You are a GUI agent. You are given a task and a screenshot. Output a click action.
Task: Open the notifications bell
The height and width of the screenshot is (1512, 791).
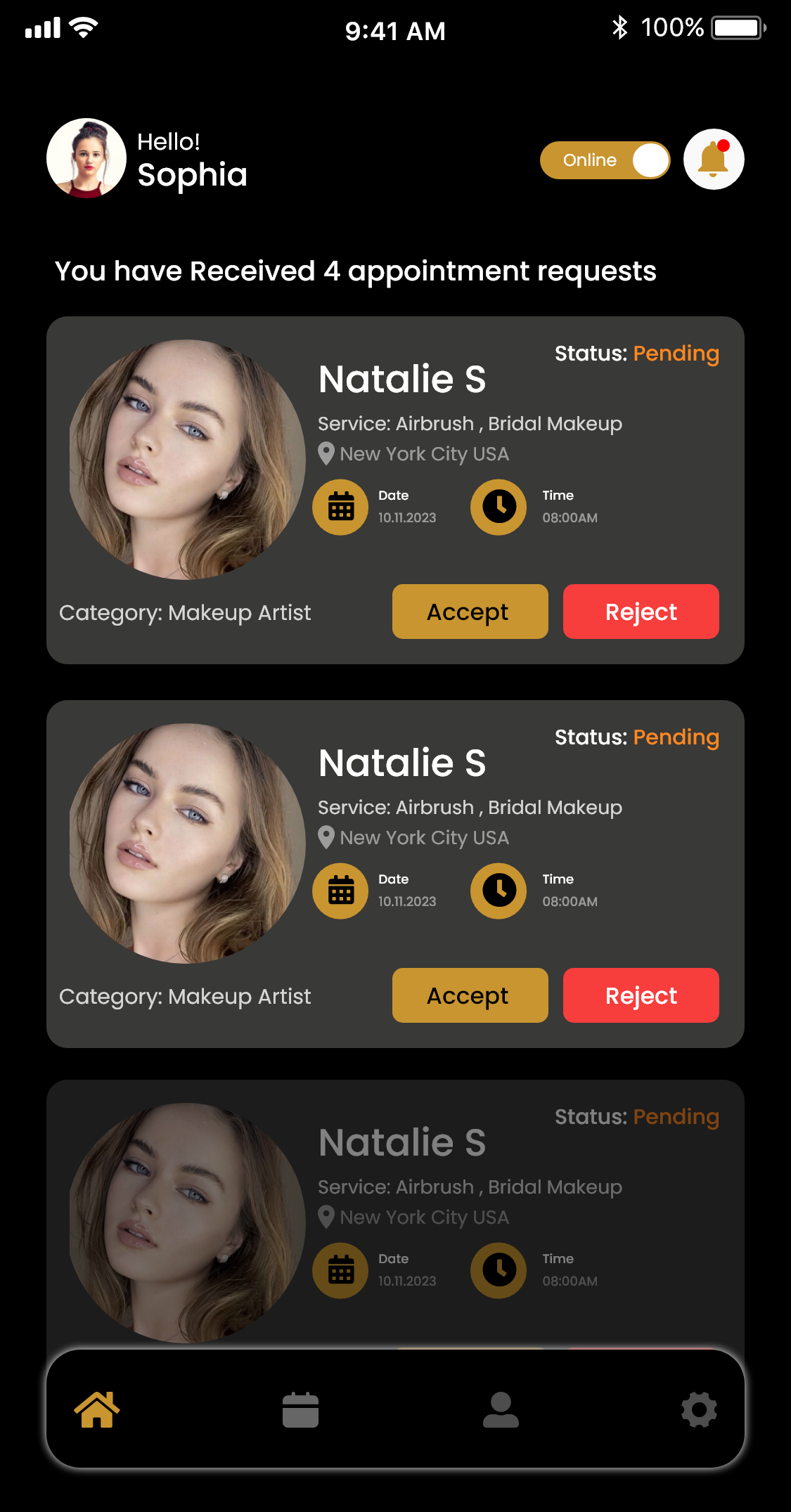click(714, 160)
